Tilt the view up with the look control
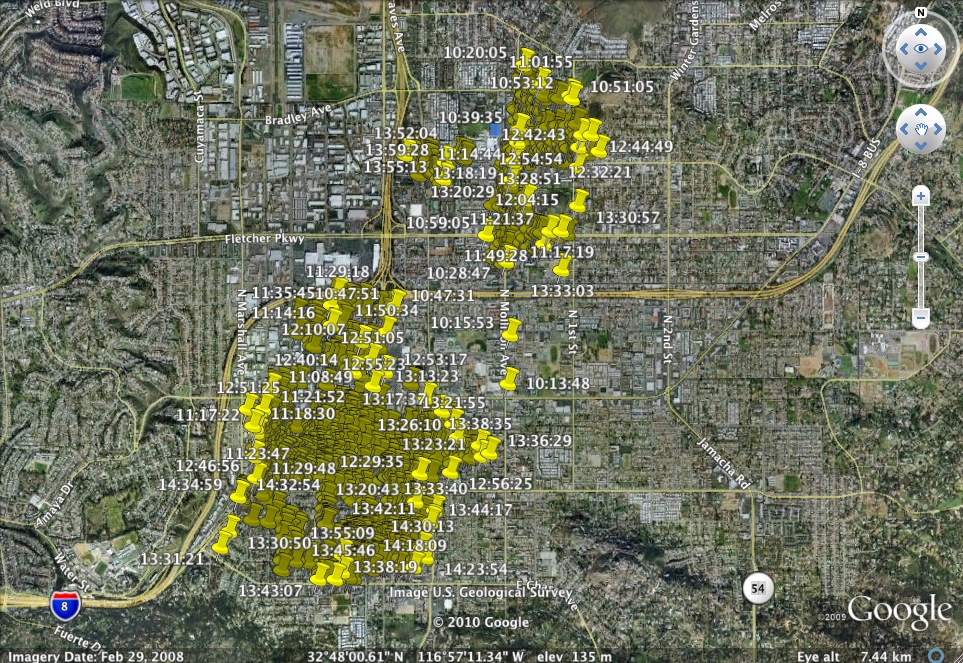Image resolution: width=963 pixels, height=663 pixels. click(x=921, y=33)
